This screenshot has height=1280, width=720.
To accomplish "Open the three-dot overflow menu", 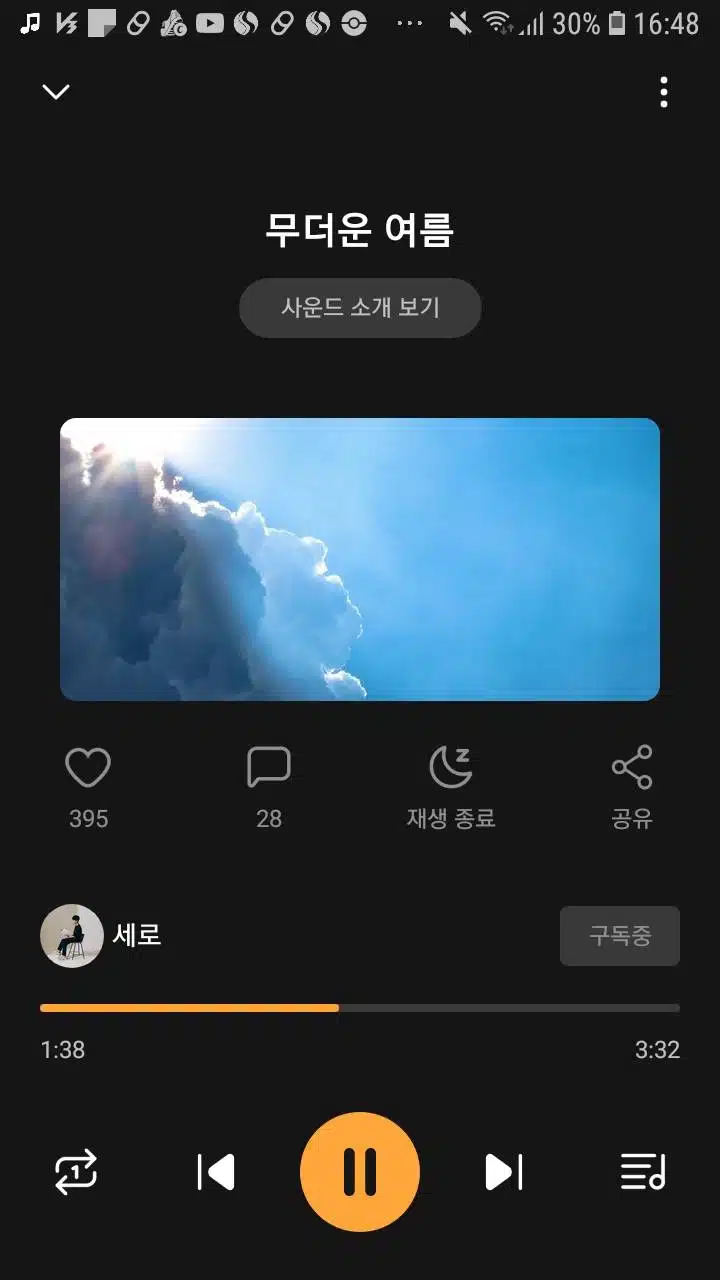I will click(664, 92).
